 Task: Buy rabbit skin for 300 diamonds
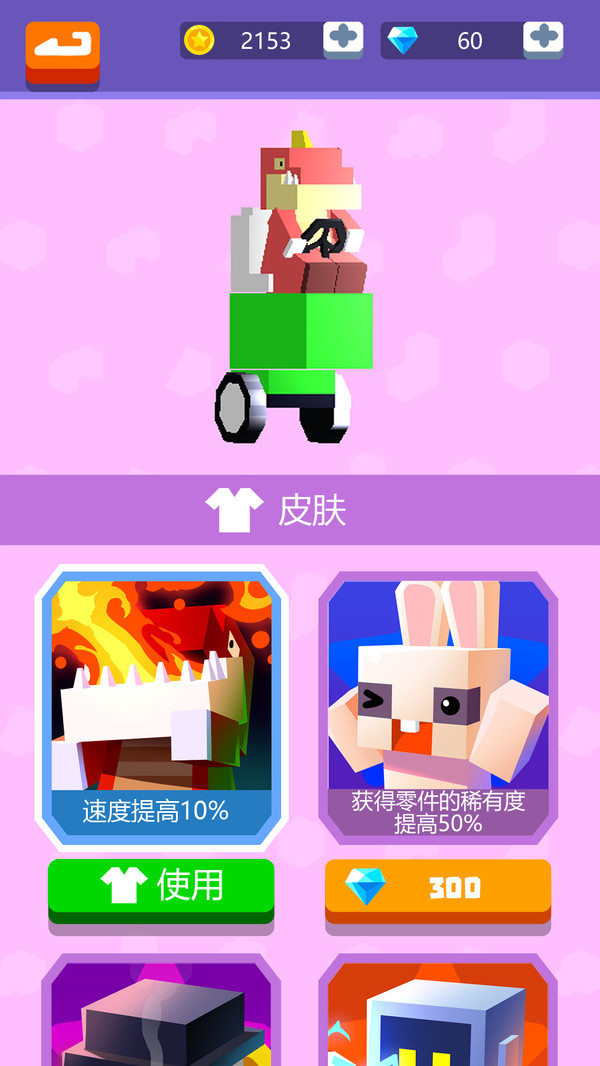(438, 887)
